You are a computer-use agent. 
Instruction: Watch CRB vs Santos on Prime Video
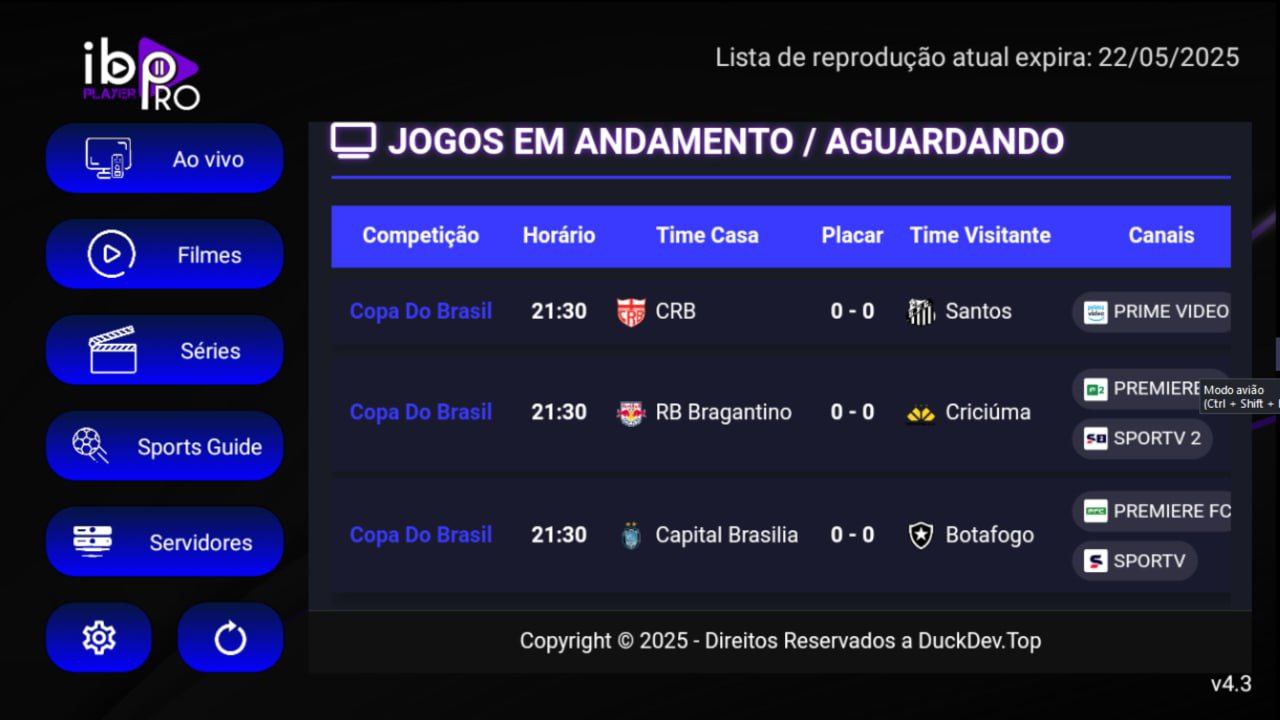(x=1154, y=311)
